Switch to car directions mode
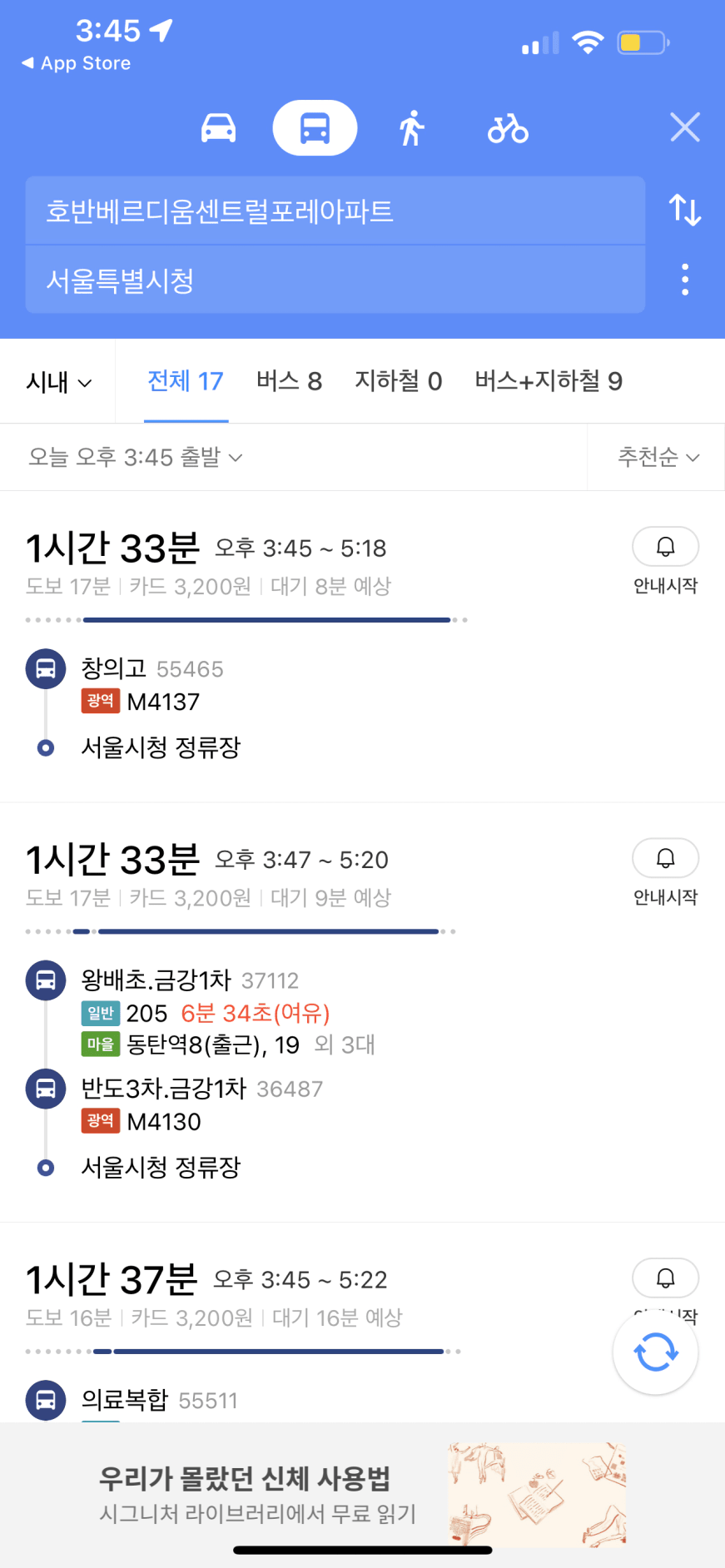Viewport: 725px width, 1568px height. pos(219,128)
